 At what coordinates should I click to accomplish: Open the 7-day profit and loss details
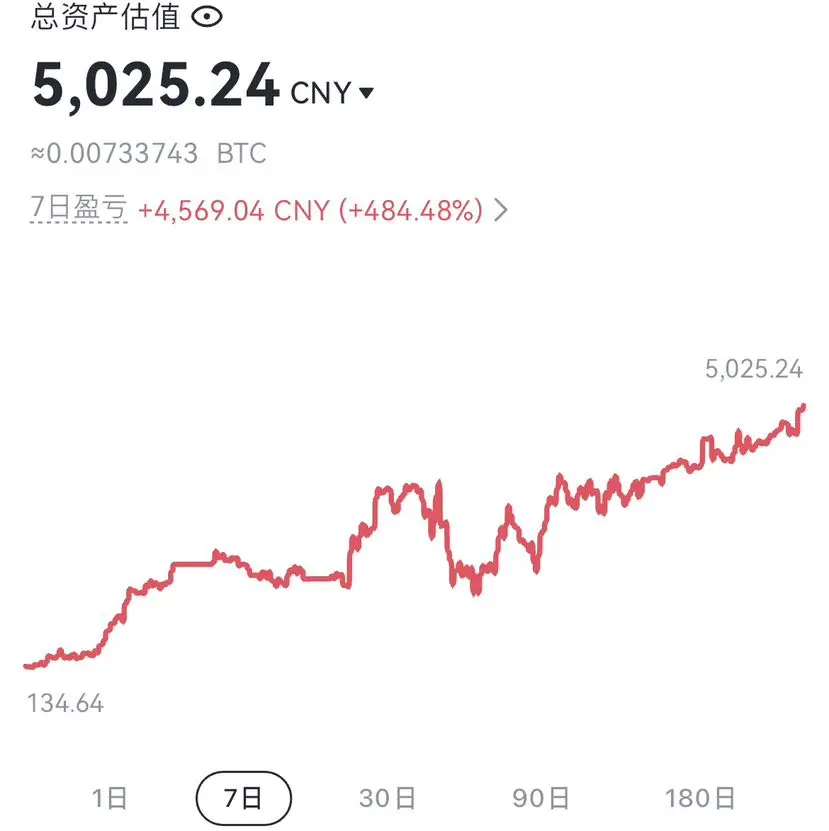tap(500, 210)
